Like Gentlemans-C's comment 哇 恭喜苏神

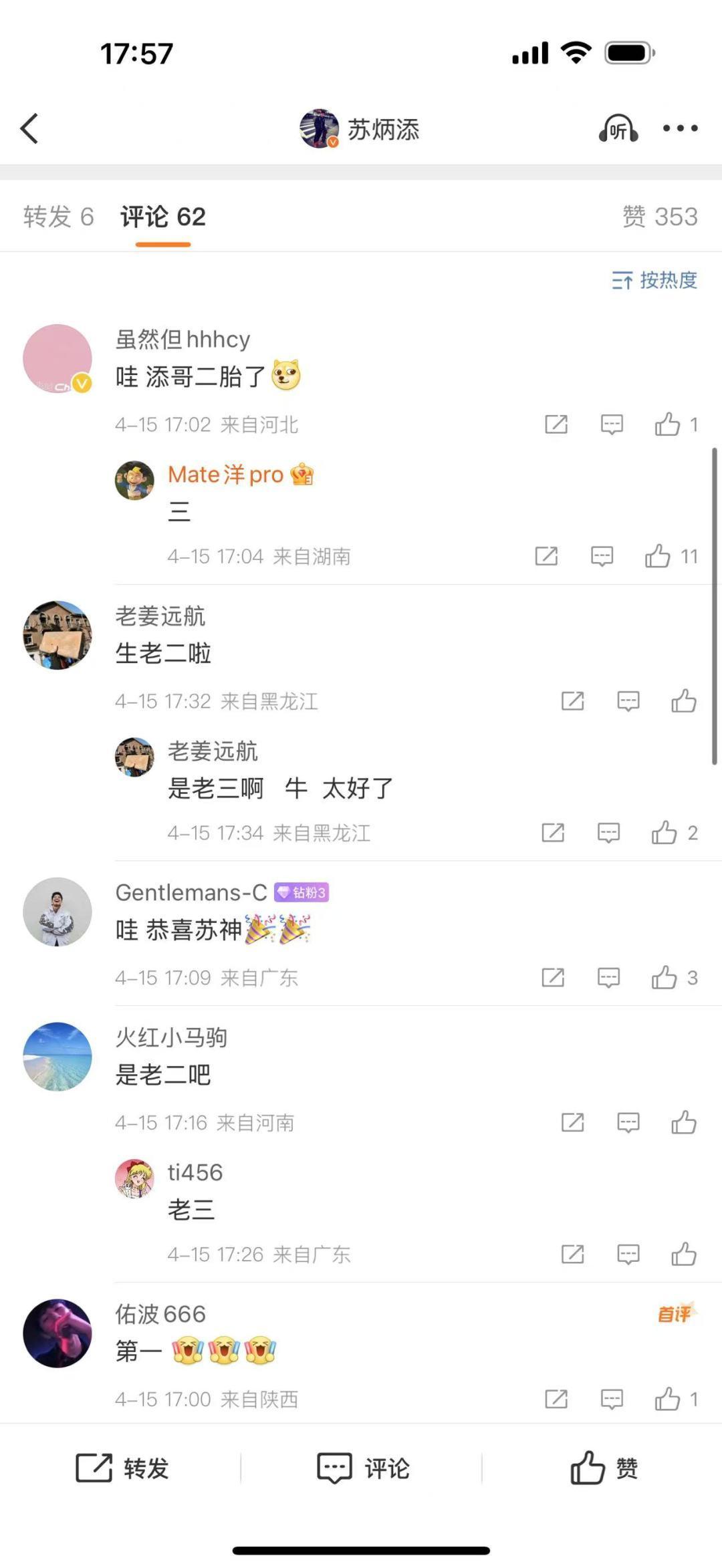[x=665, y=978]
